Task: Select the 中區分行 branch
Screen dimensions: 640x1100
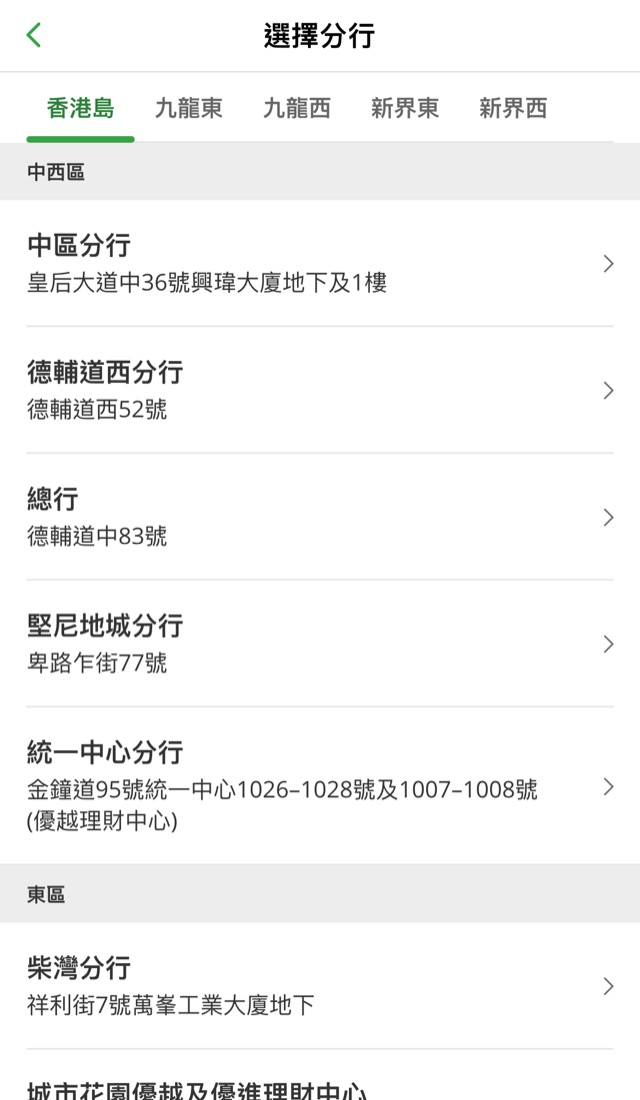Action: click(x=320, y=263)
